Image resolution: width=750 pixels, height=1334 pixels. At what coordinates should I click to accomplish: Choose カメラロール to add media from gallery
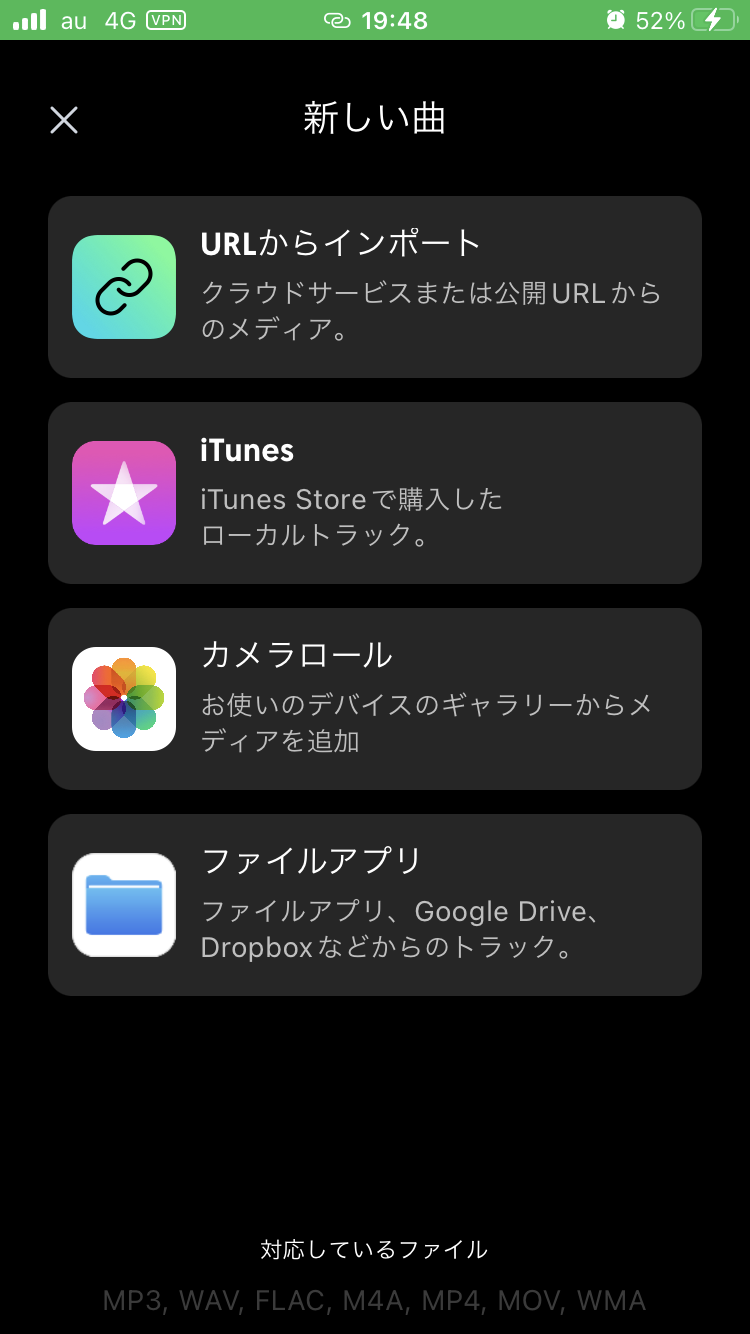375,698
